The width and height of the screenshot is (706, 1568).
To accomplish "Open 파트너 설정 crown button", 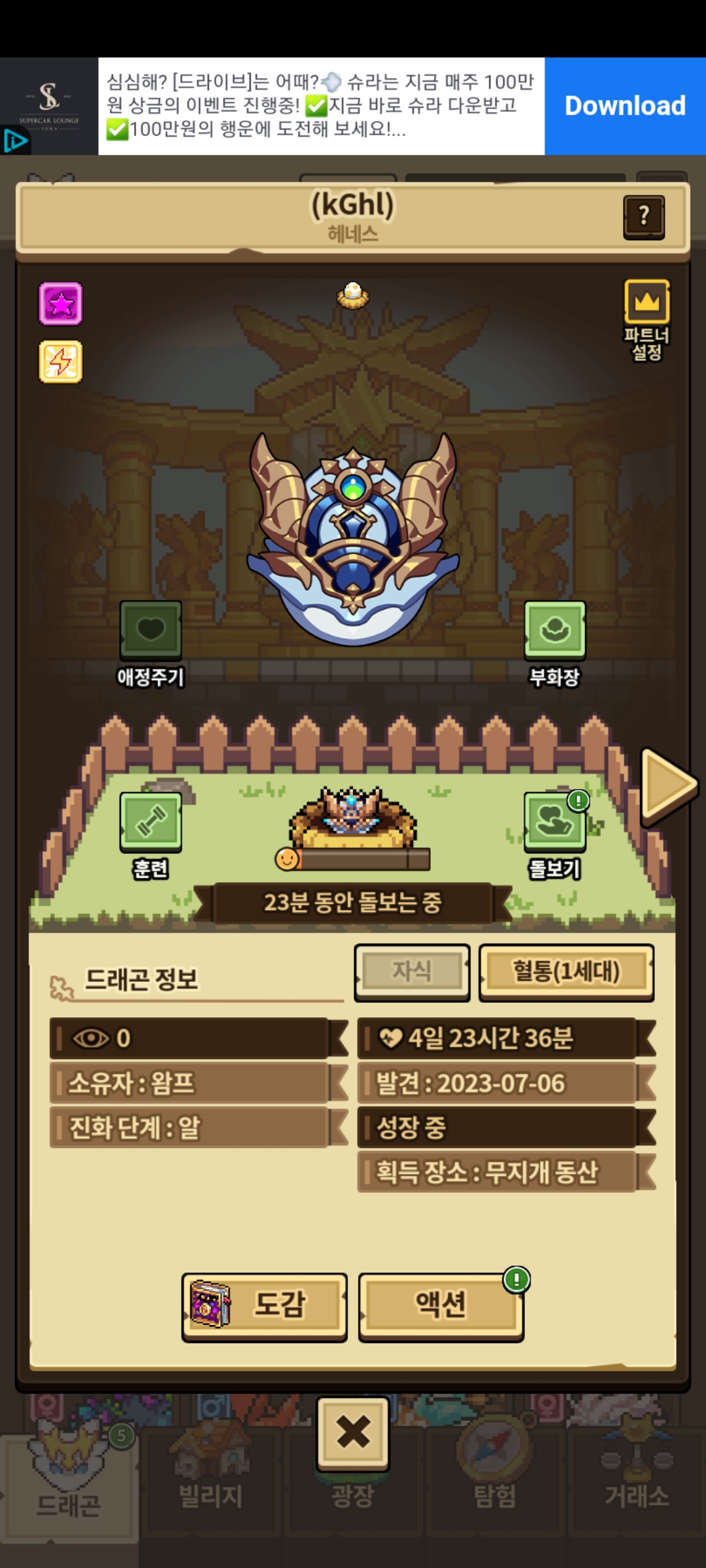I will [x=647, y=302].
